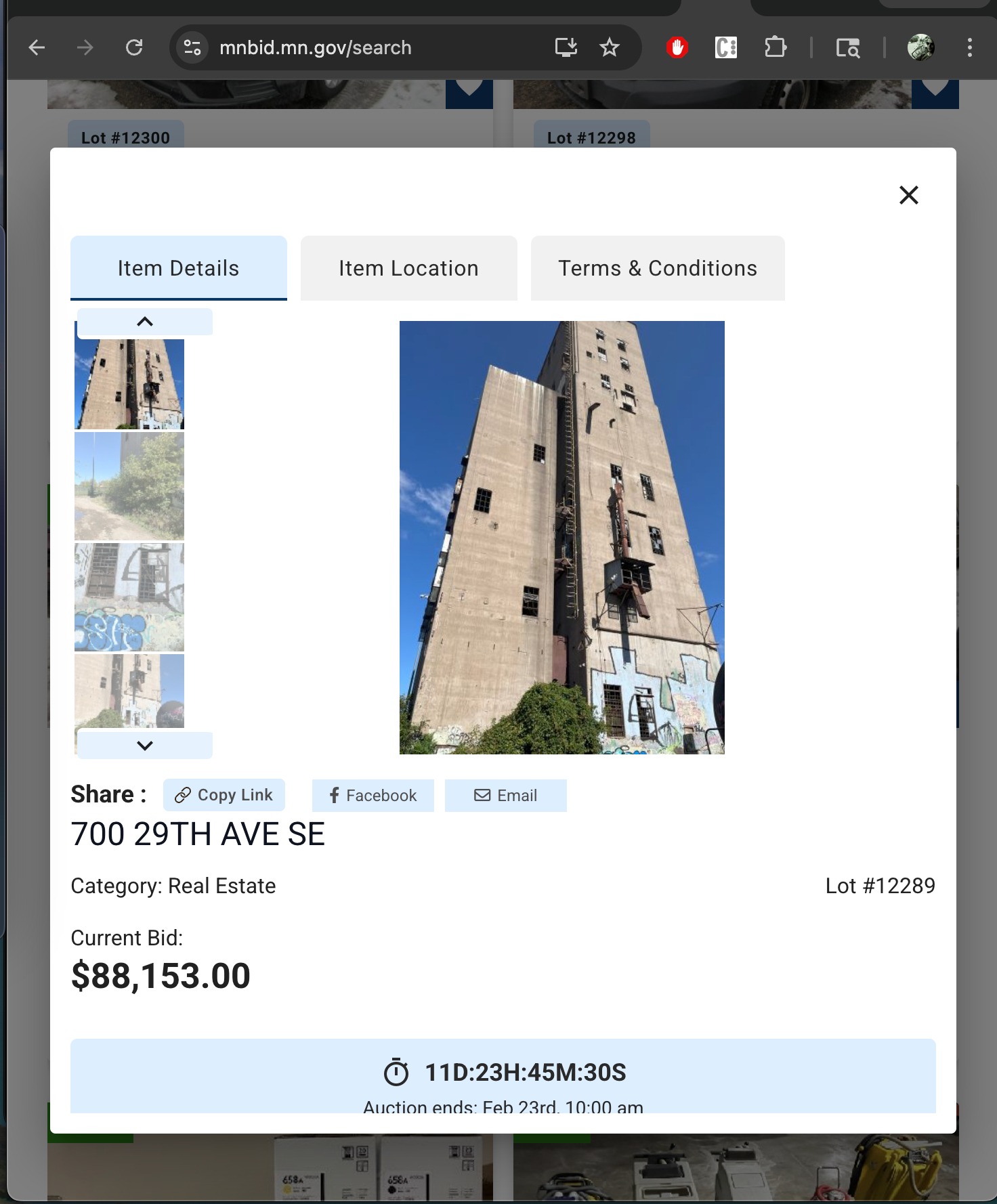997x1204 pixels.
Task: Select the Item Details tab
Action: coord(178,268)
